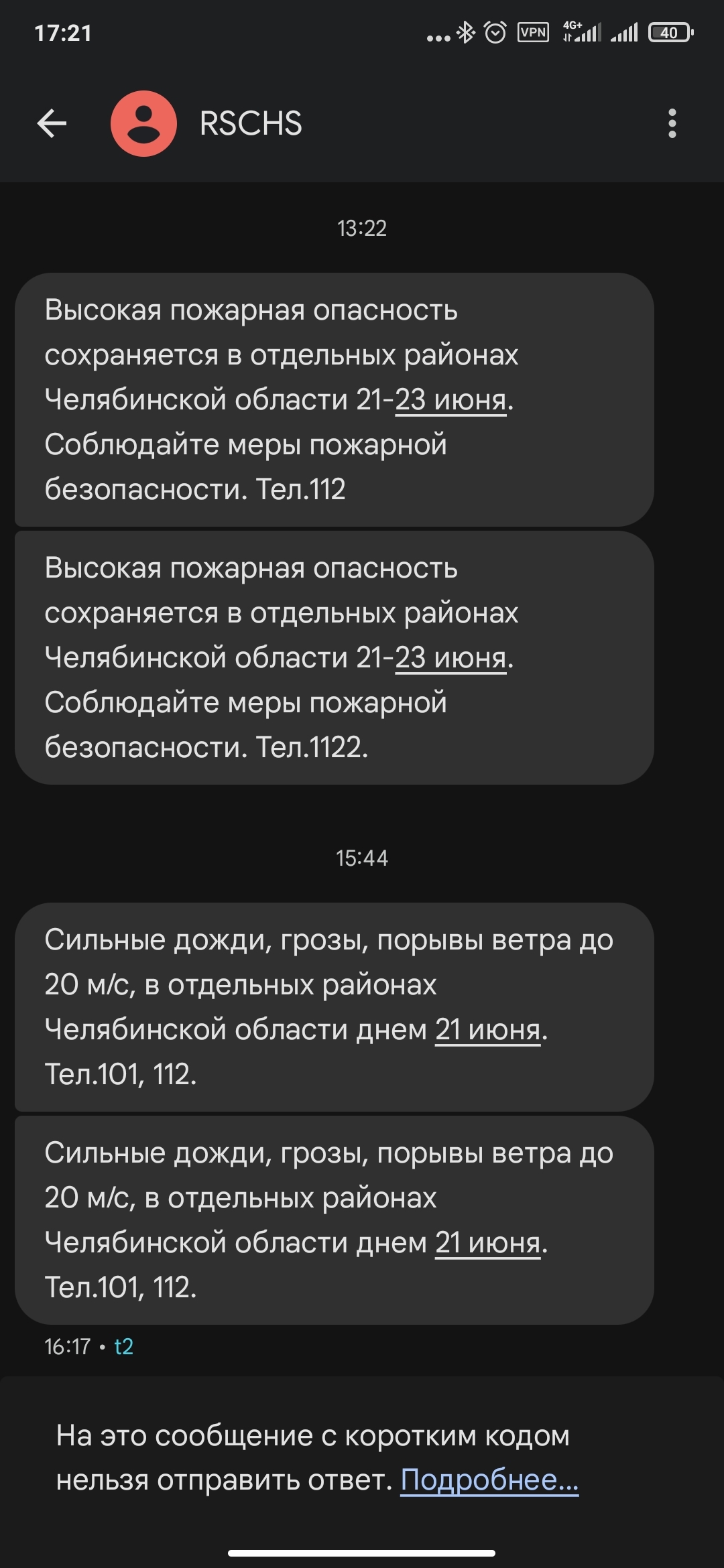Tap the underlined 23 июня date in the Тел.1122 message
724x1568 pixels.
coord(450,658)
